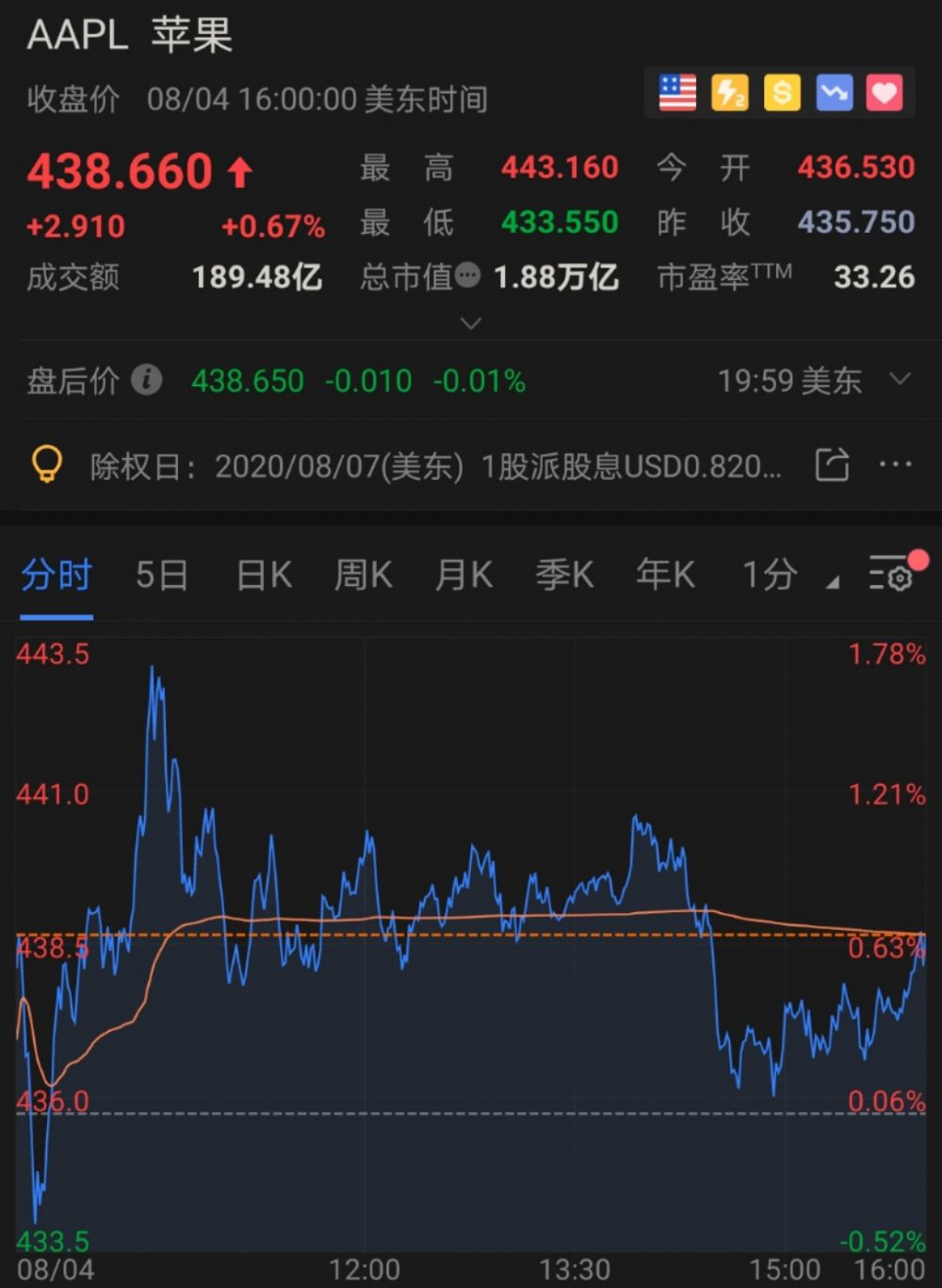Show the 月K monthly chart
The width and height of the screenshot is (942, 1288).
(463, 575)
